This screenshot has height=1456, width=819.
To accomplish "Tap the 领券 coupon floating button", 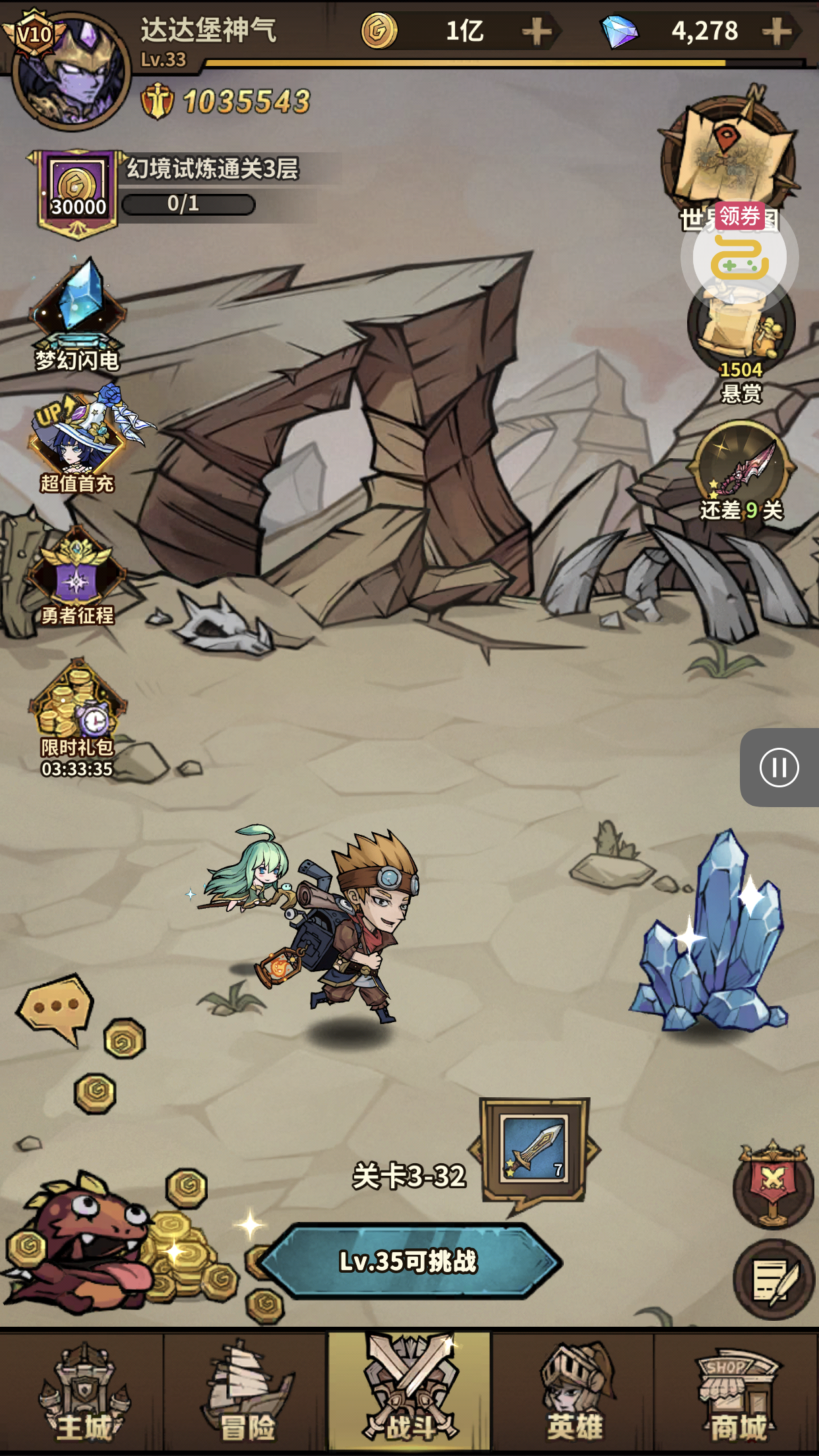I will [x=739, y=254].
